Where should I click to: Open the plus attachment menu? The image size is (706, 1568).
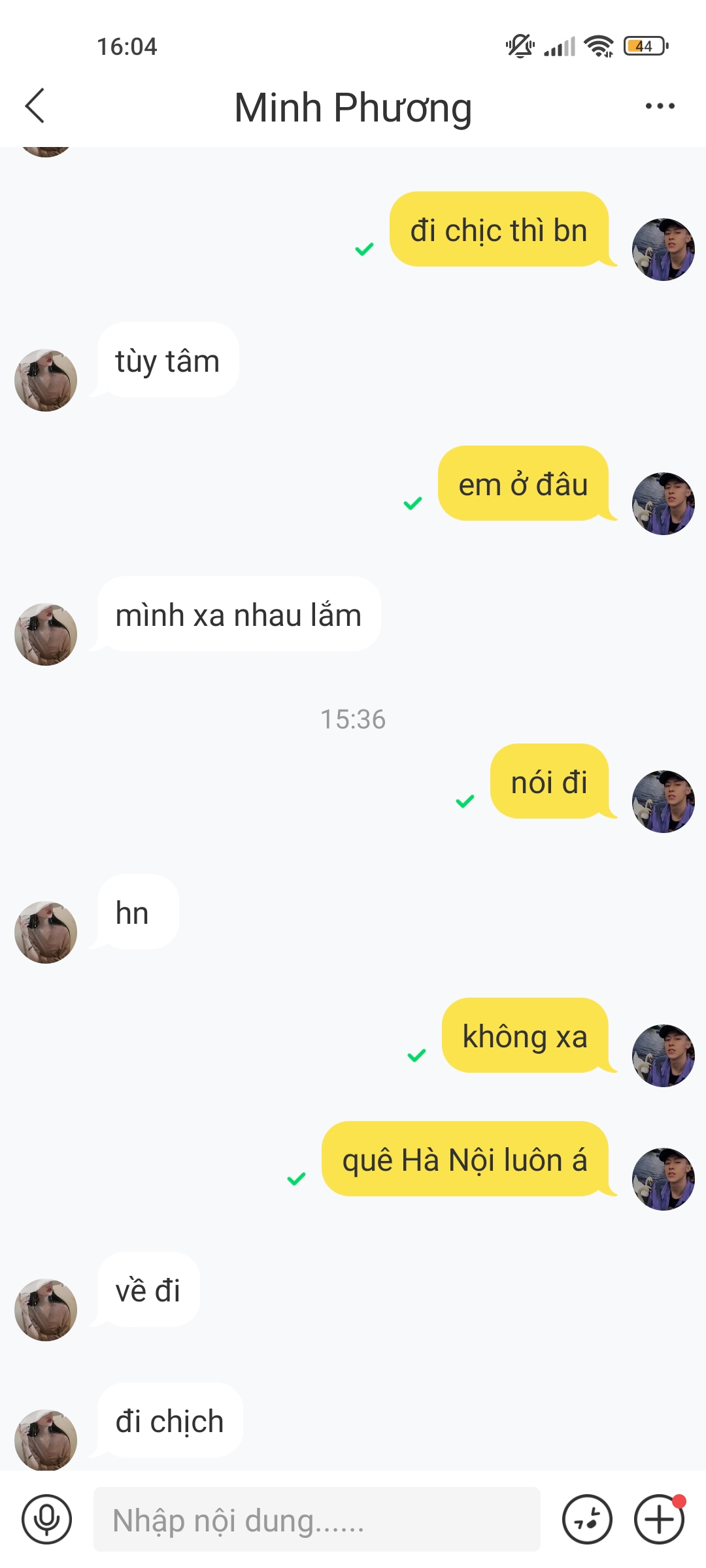[x=659, y=1520]
